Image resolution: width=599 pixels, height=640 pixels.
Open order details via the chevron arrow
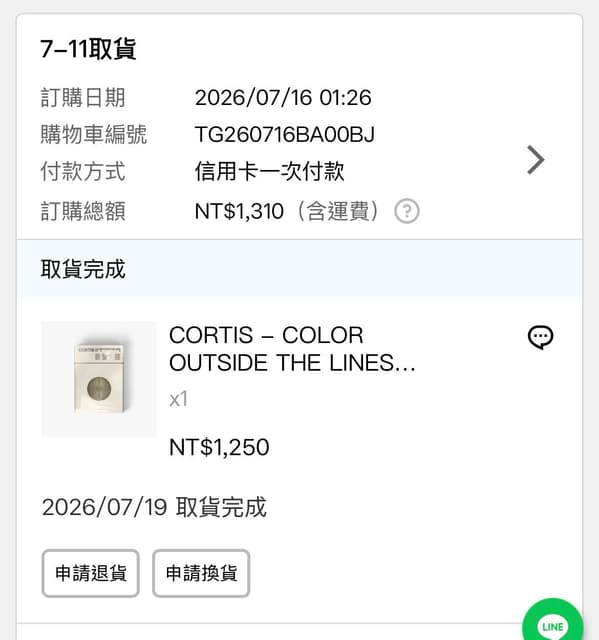click(x=536, y=160)
